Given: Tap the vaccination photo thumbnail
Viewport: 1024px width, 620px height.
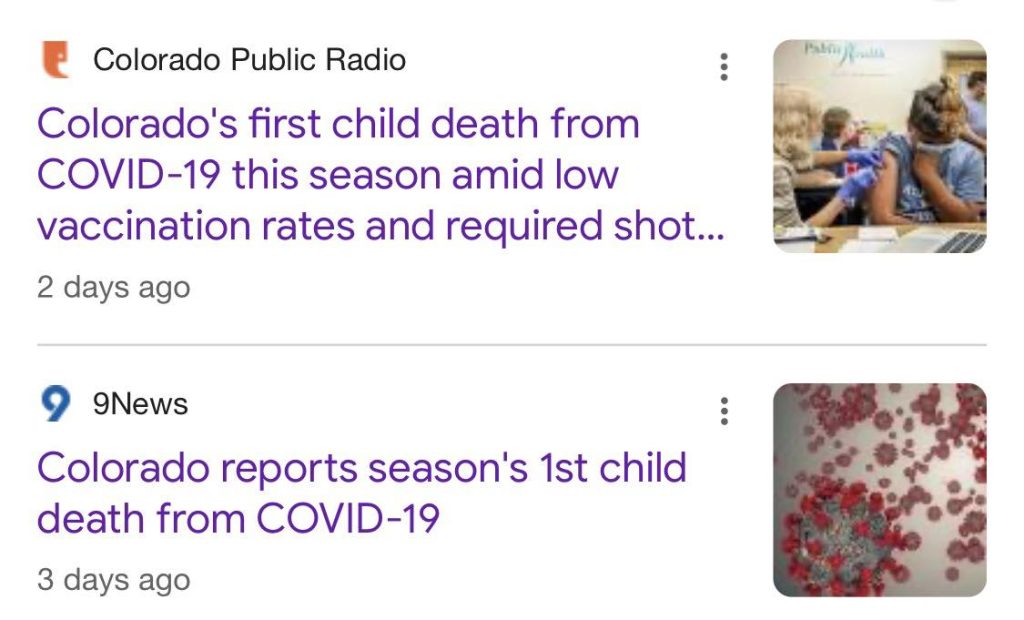Looking at the screenshot, I should 879,146.
